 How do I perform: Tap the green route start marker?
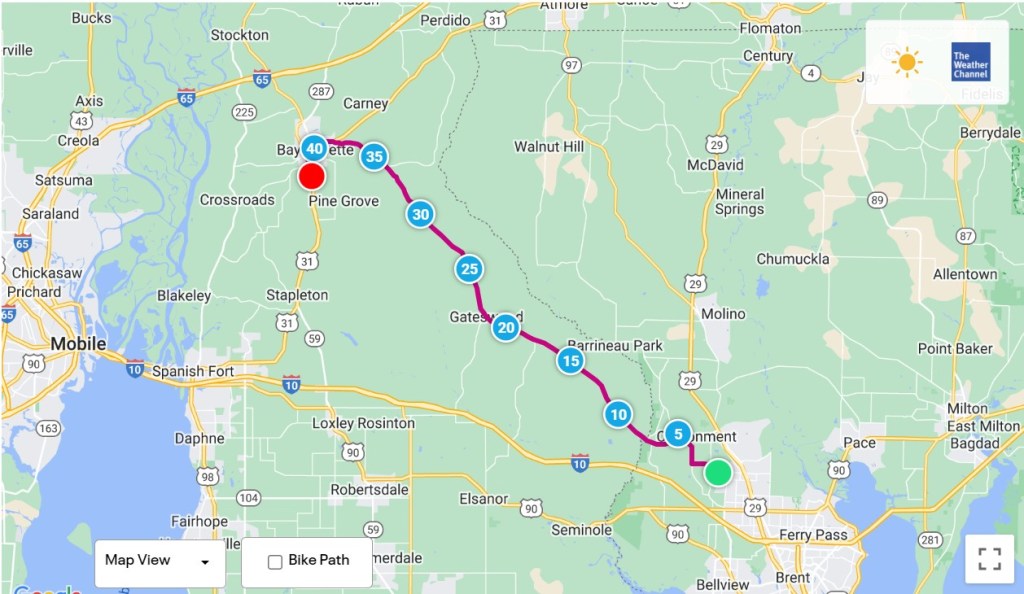point(717,472)
